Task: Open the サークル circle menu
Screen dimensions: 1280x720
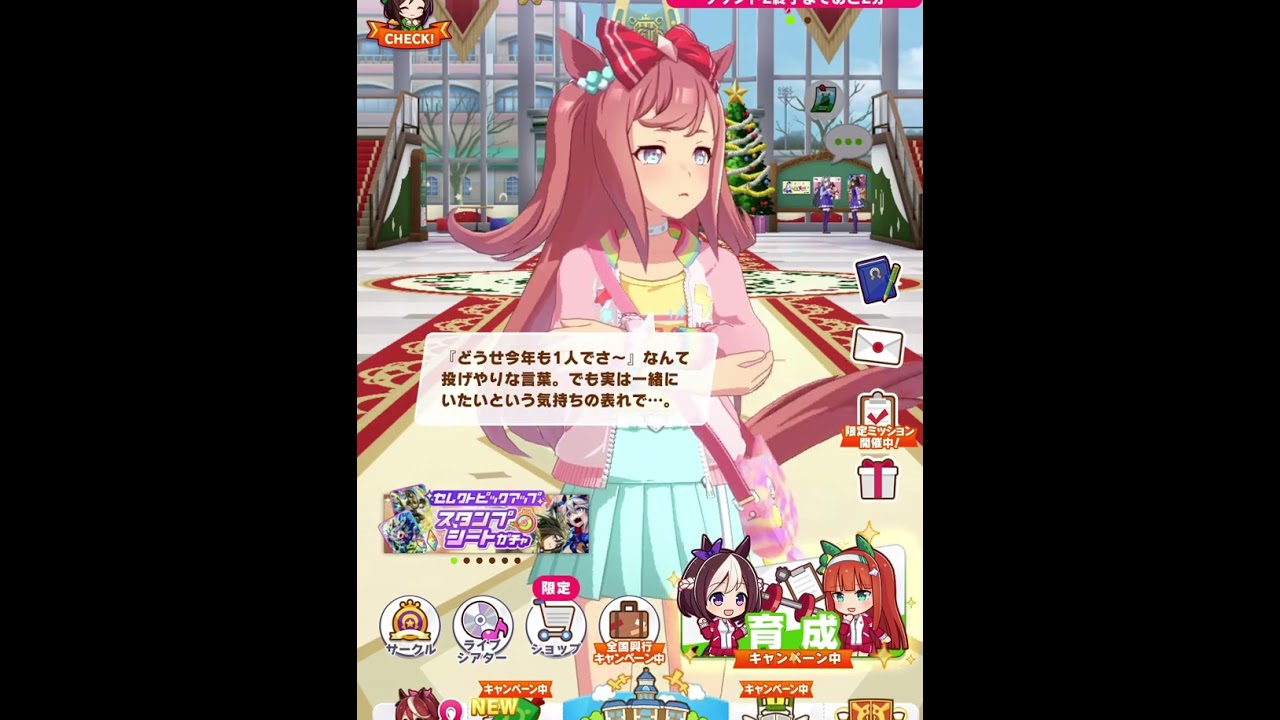Action: pyautogui.click(x=410, y=627)
